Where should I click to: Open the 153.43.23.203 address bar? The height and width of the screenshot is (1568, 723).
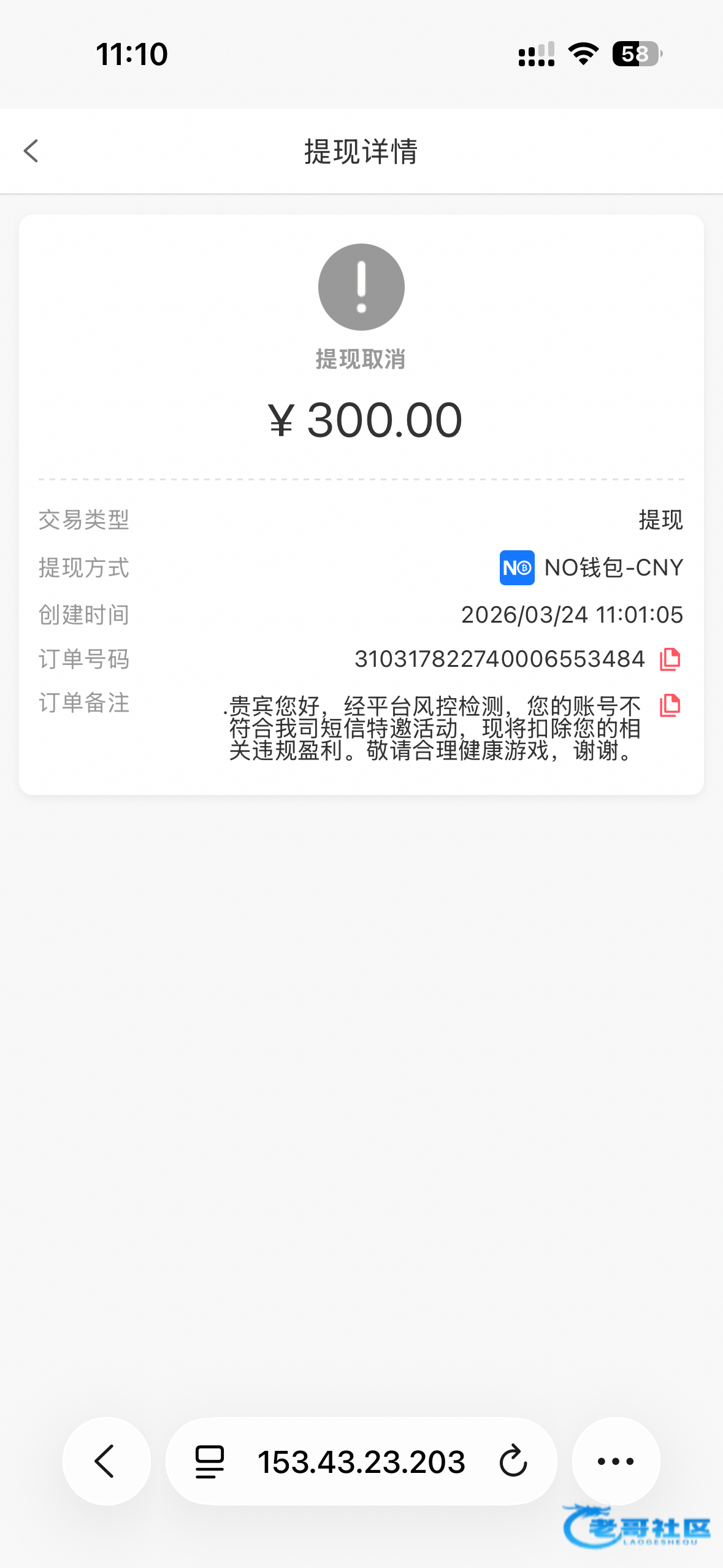coord(361,1462)
